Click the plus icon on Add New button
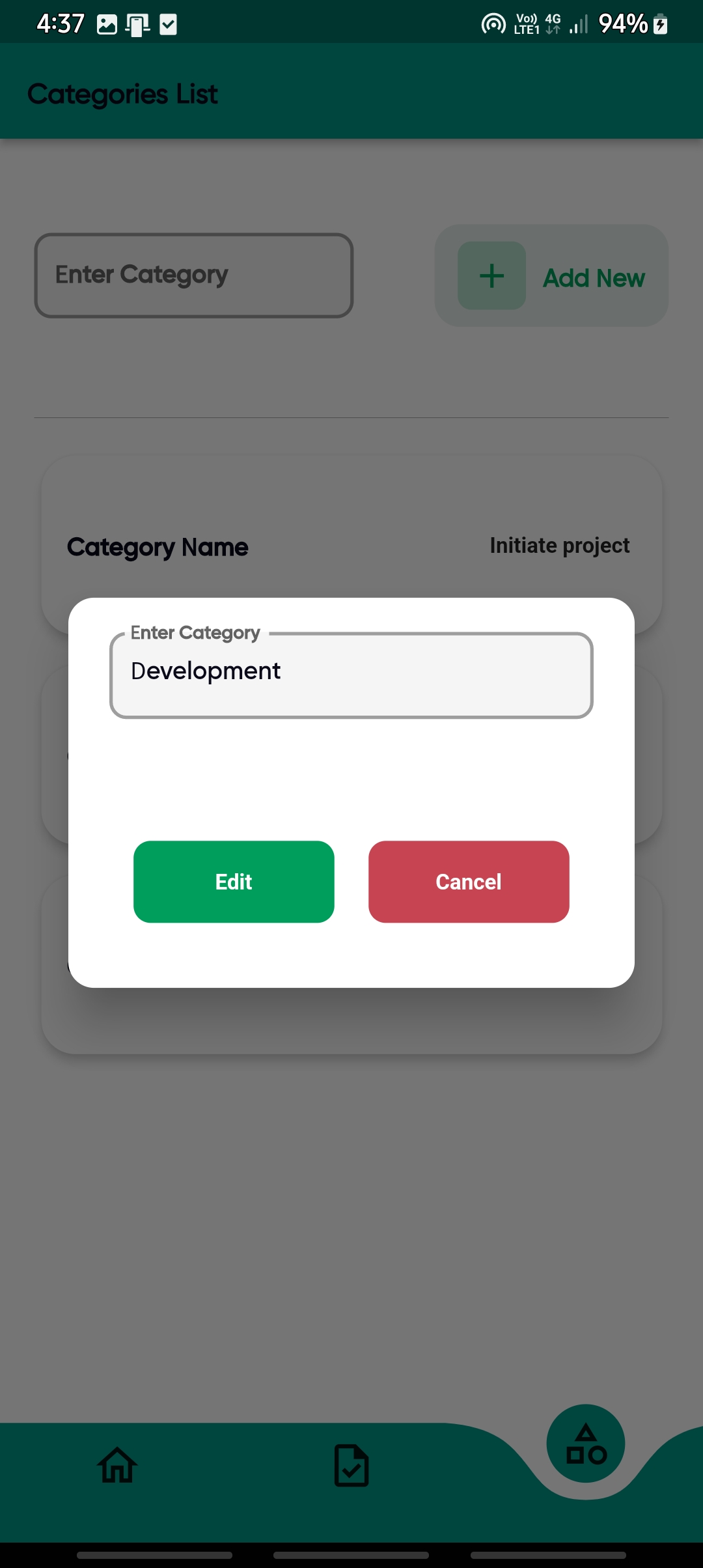 (x=491, y=276)
